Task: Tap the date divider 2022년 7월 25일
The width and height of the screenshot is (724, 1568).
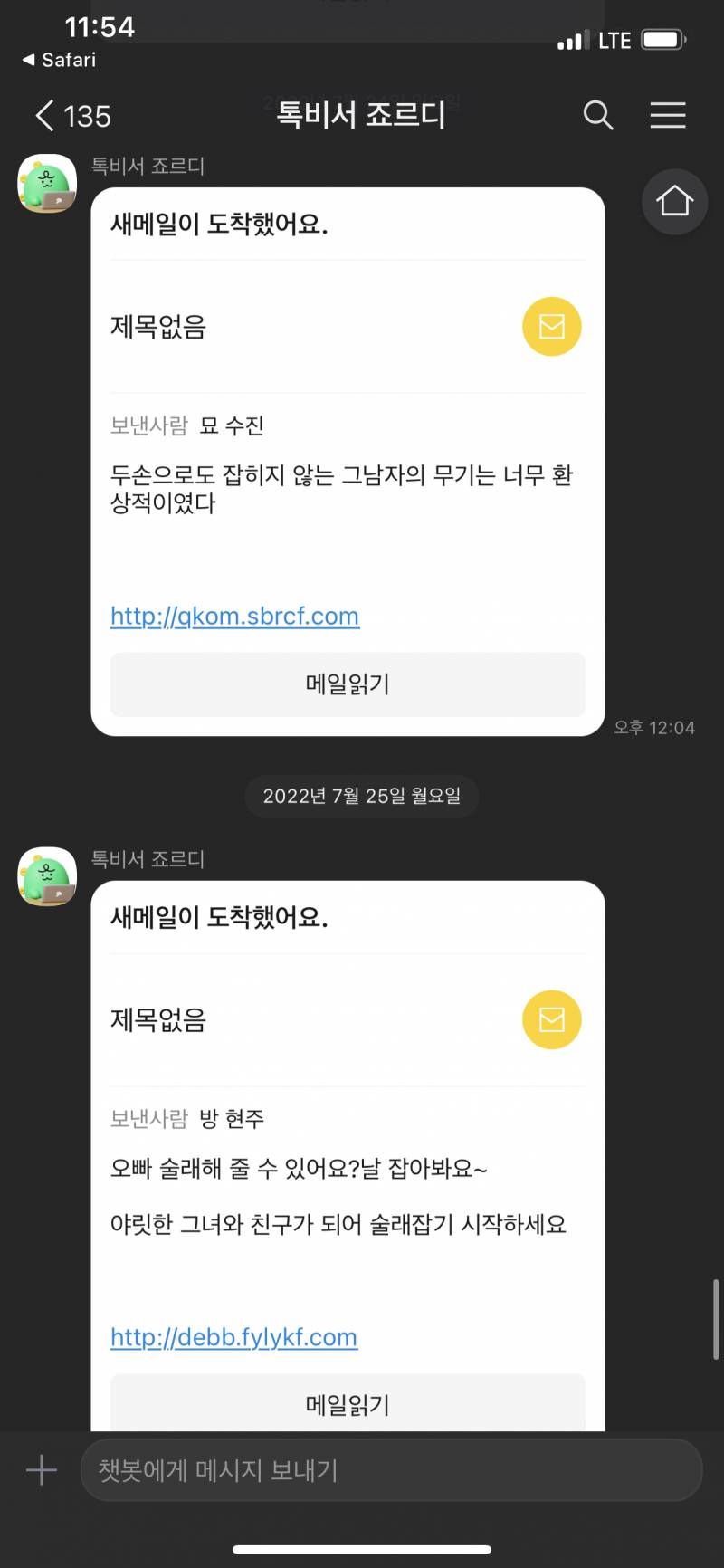Action: (361, 796)
